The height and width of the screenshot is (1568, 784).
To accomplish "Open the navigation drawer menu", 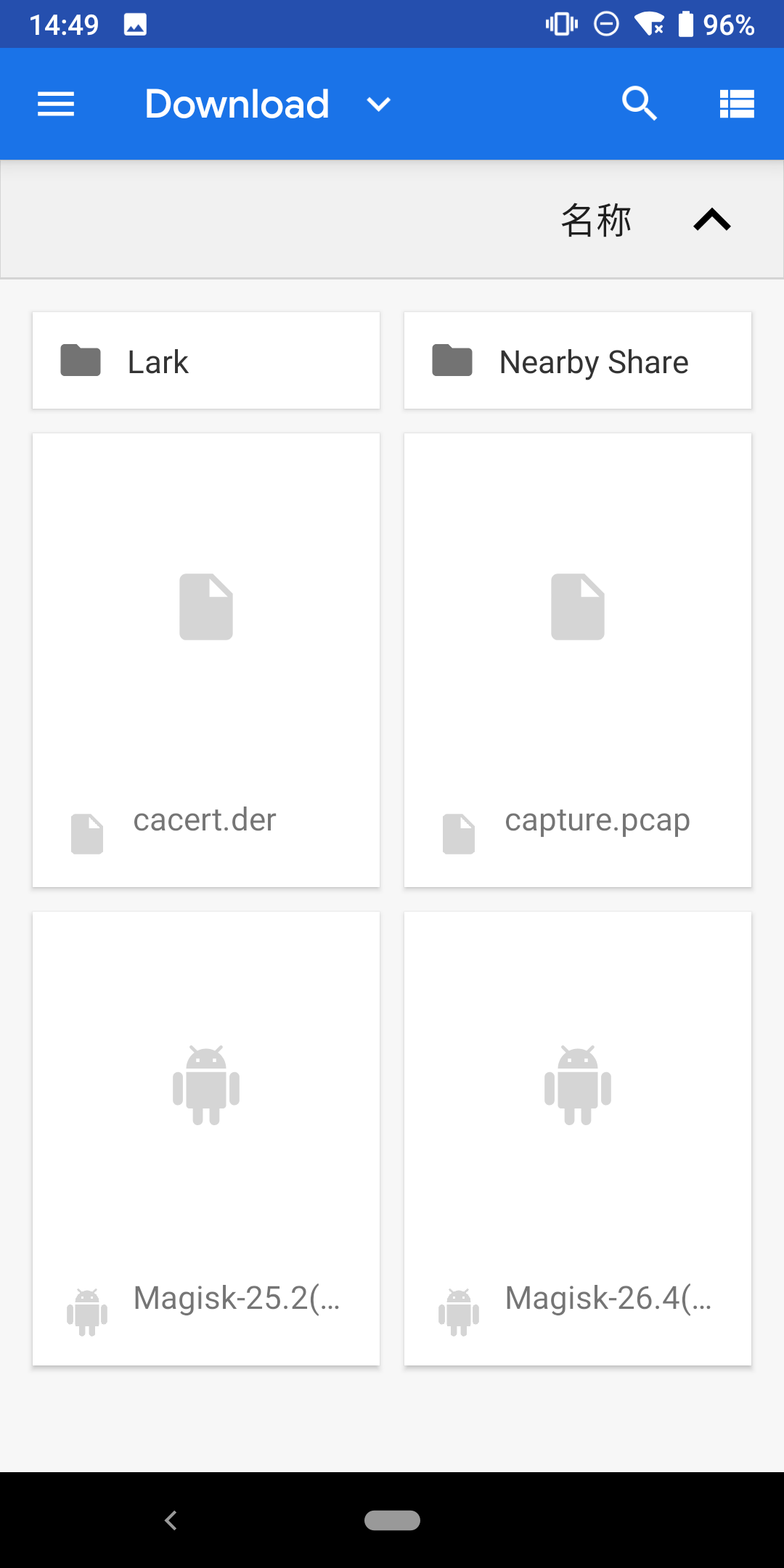I will point(56,104).
